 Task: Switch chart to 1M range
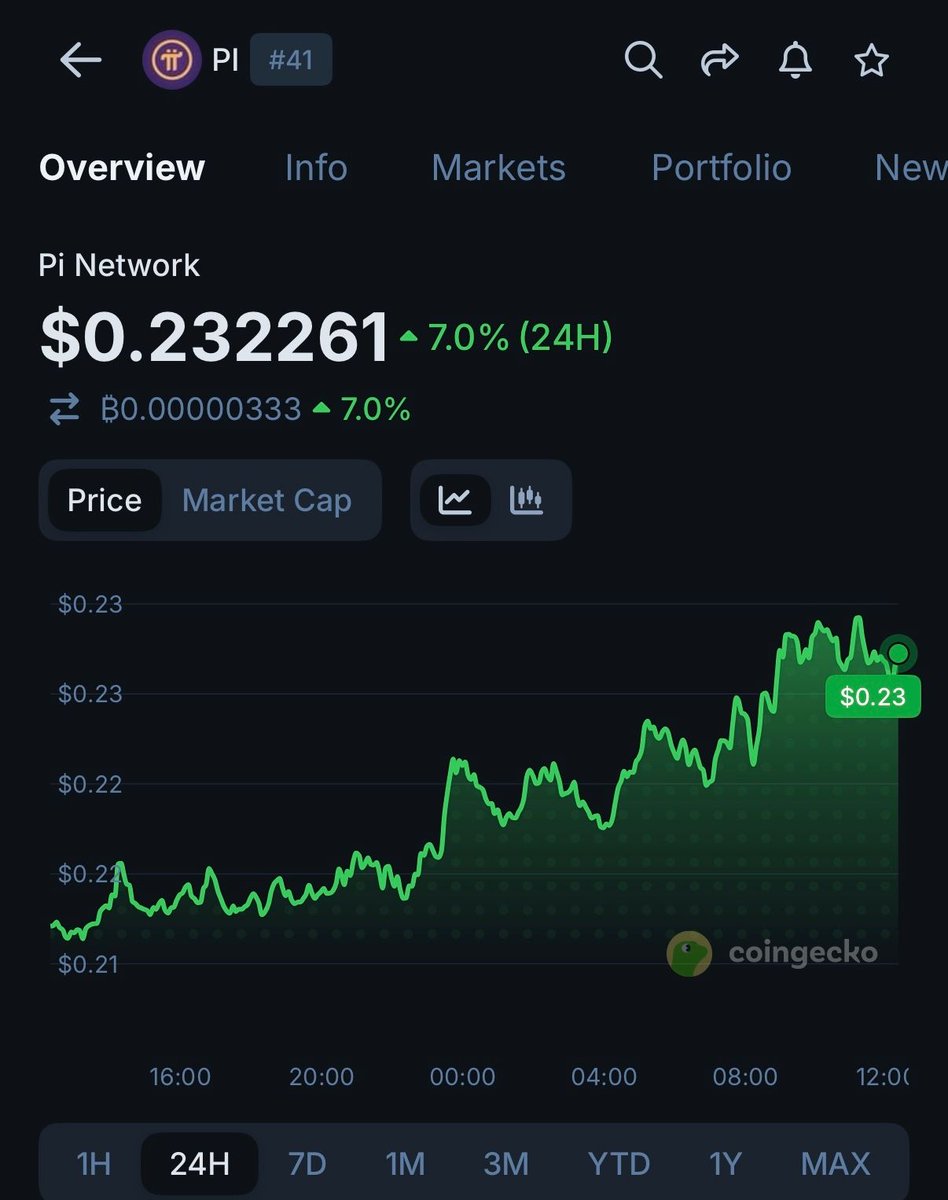[405, 1164]
